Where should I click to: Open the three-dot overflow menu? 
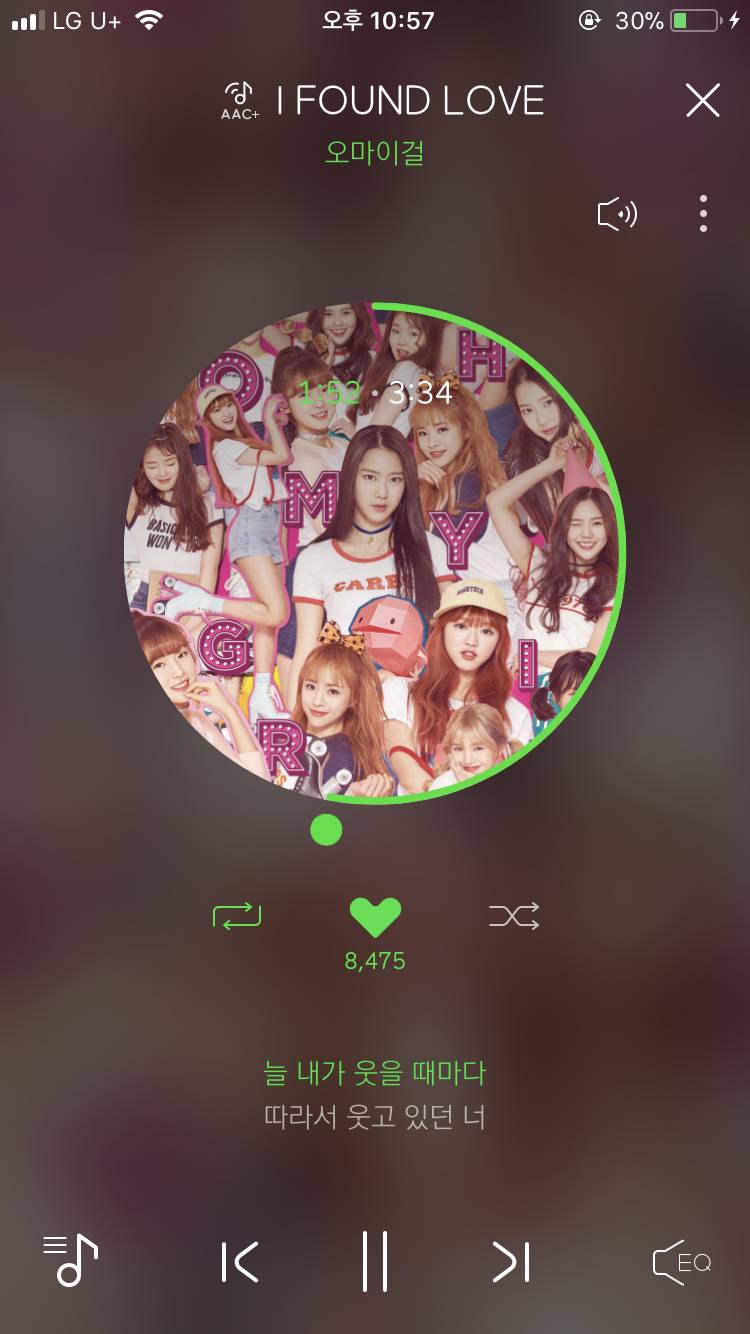pos(704,214)
